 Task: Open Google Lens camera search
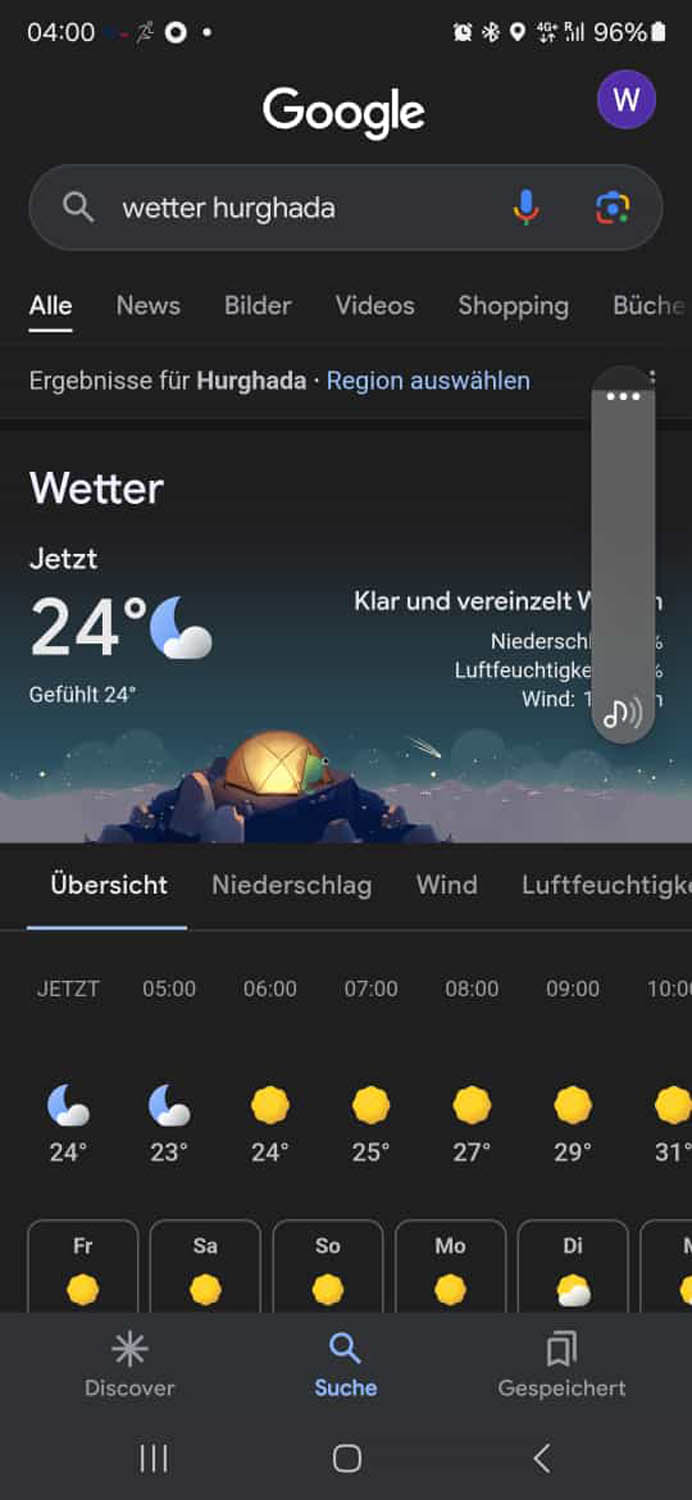coord(612,208)
